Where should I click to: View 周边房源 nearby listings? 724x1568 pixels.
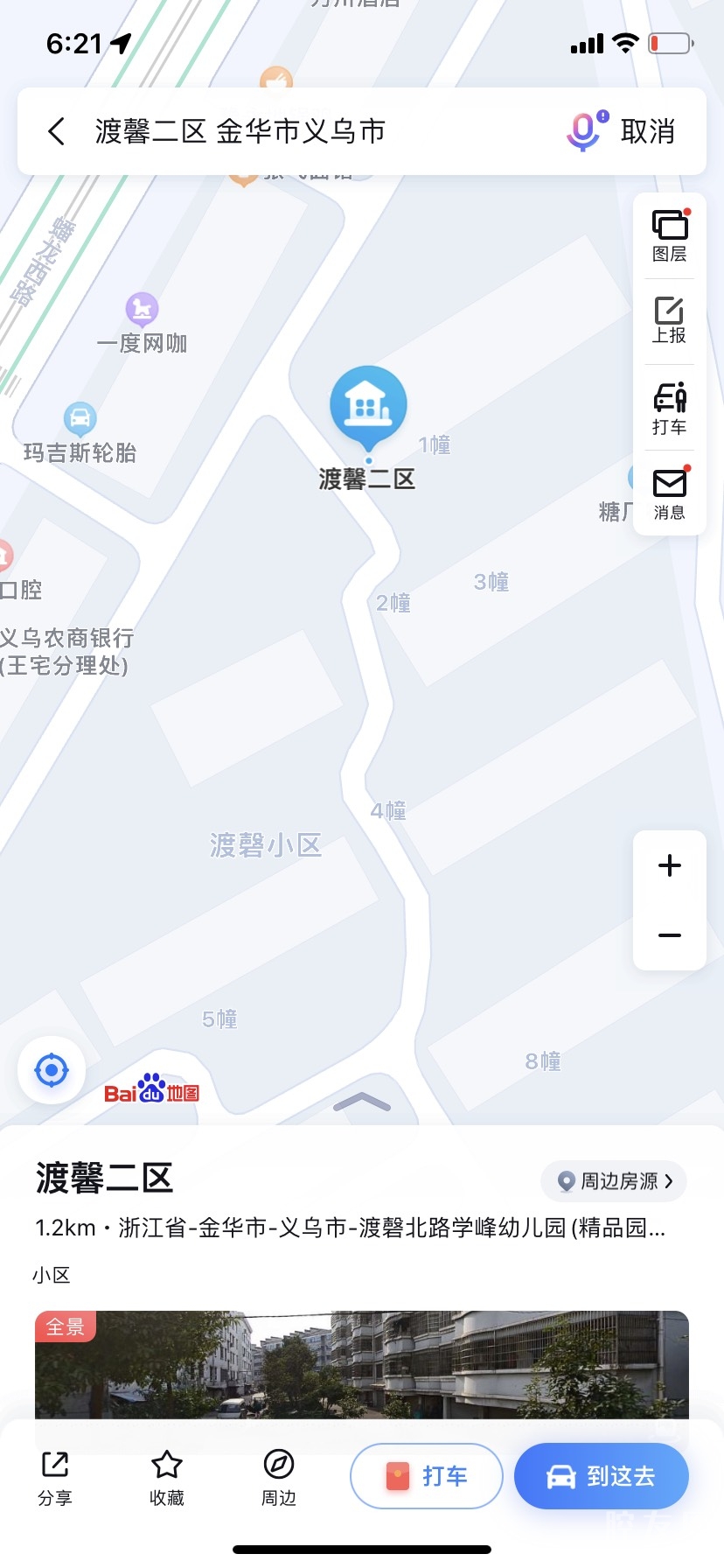click(615, 1181)
